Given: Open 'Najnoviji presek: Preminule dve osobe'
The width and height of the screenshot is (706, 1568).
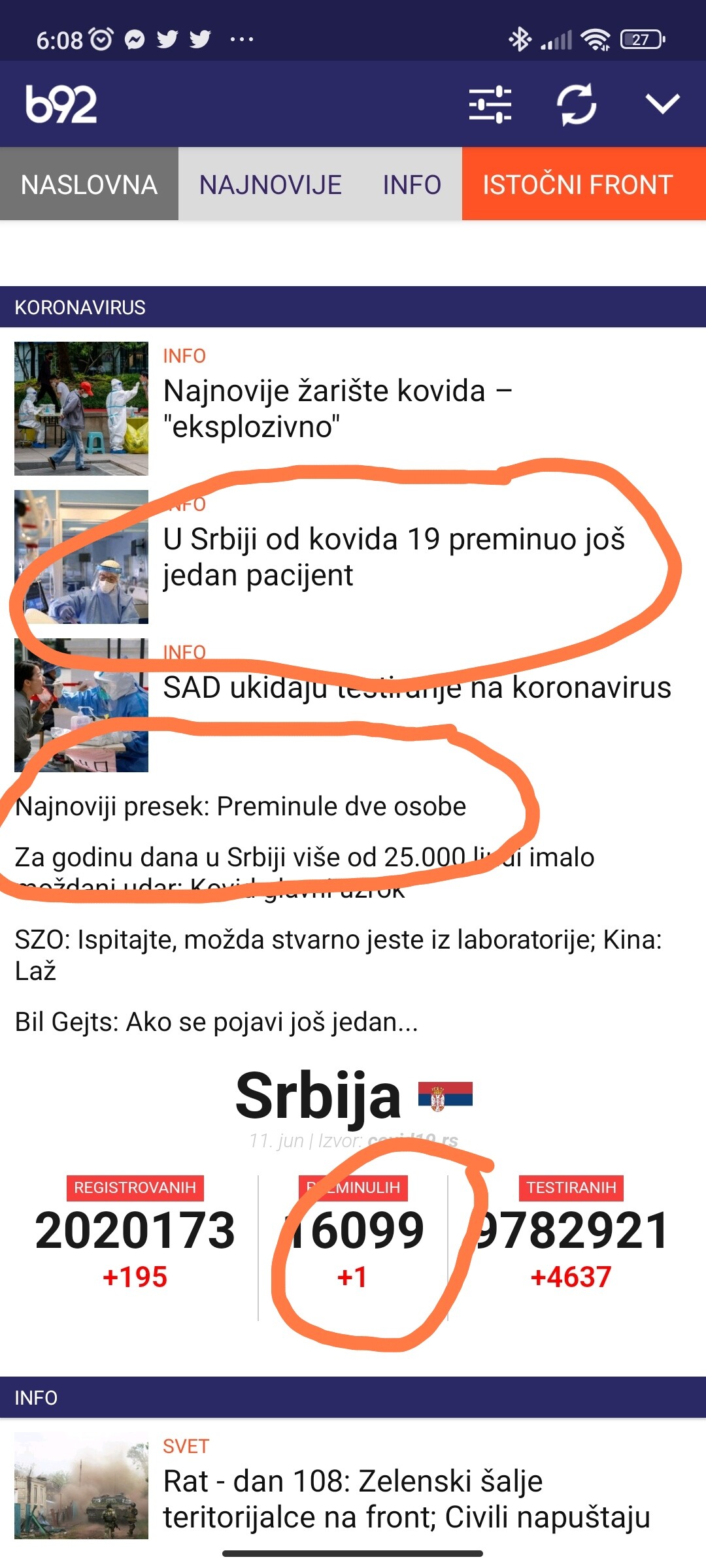Looking at the screenshot, I should click(x=240, y=806).
